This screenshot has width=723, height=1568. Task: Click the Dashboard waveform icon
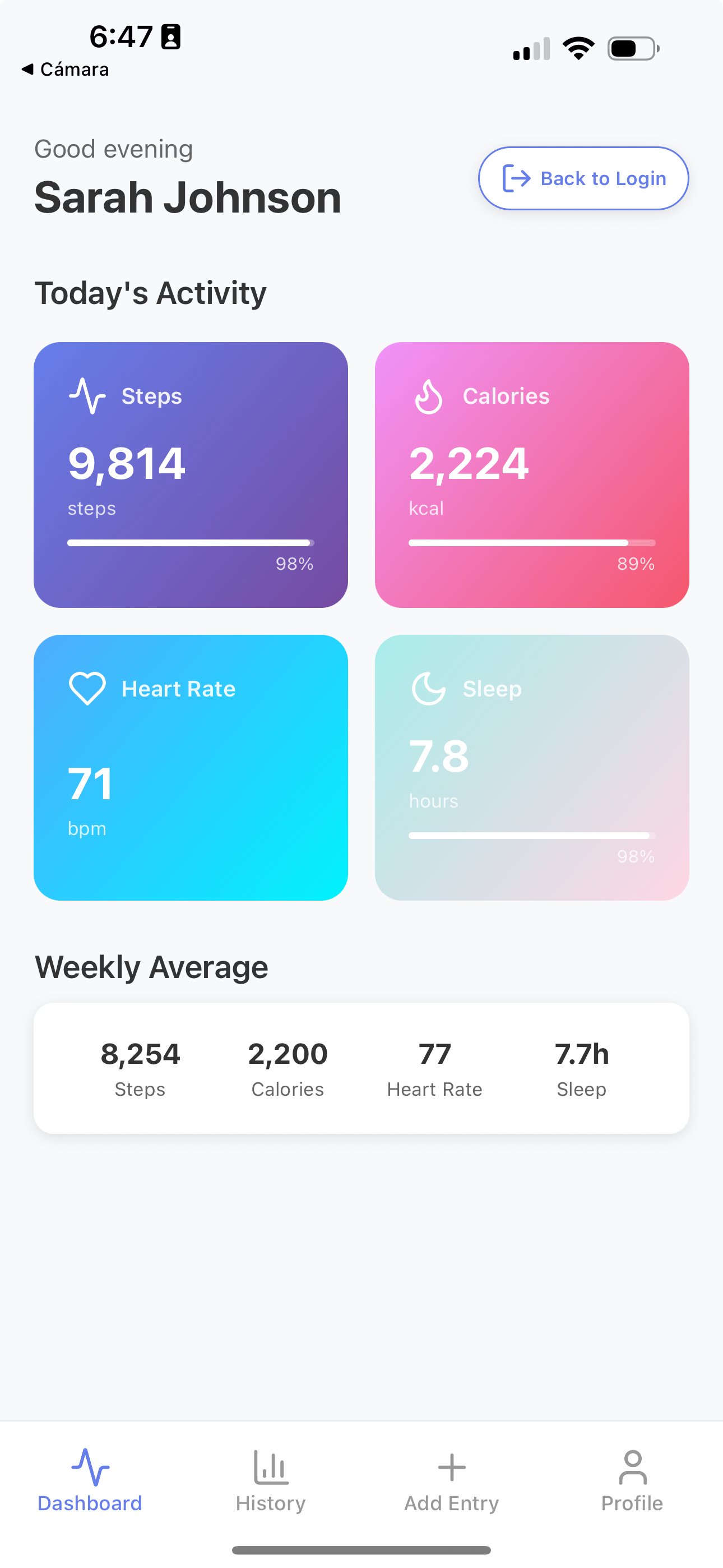pos(90,1465)
